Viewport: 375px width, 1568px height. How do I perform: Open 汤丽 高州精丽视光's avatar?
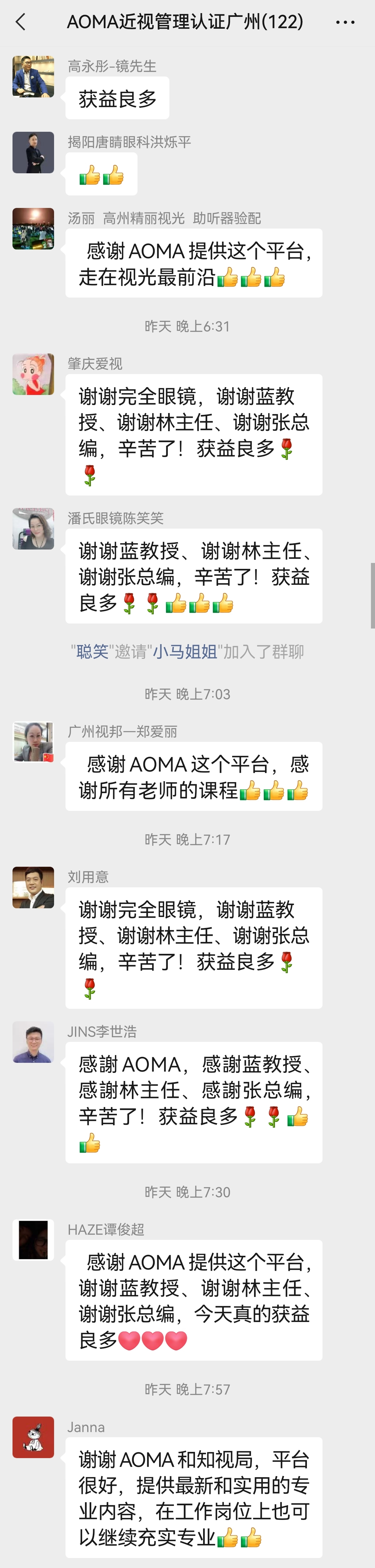(33, 228)
